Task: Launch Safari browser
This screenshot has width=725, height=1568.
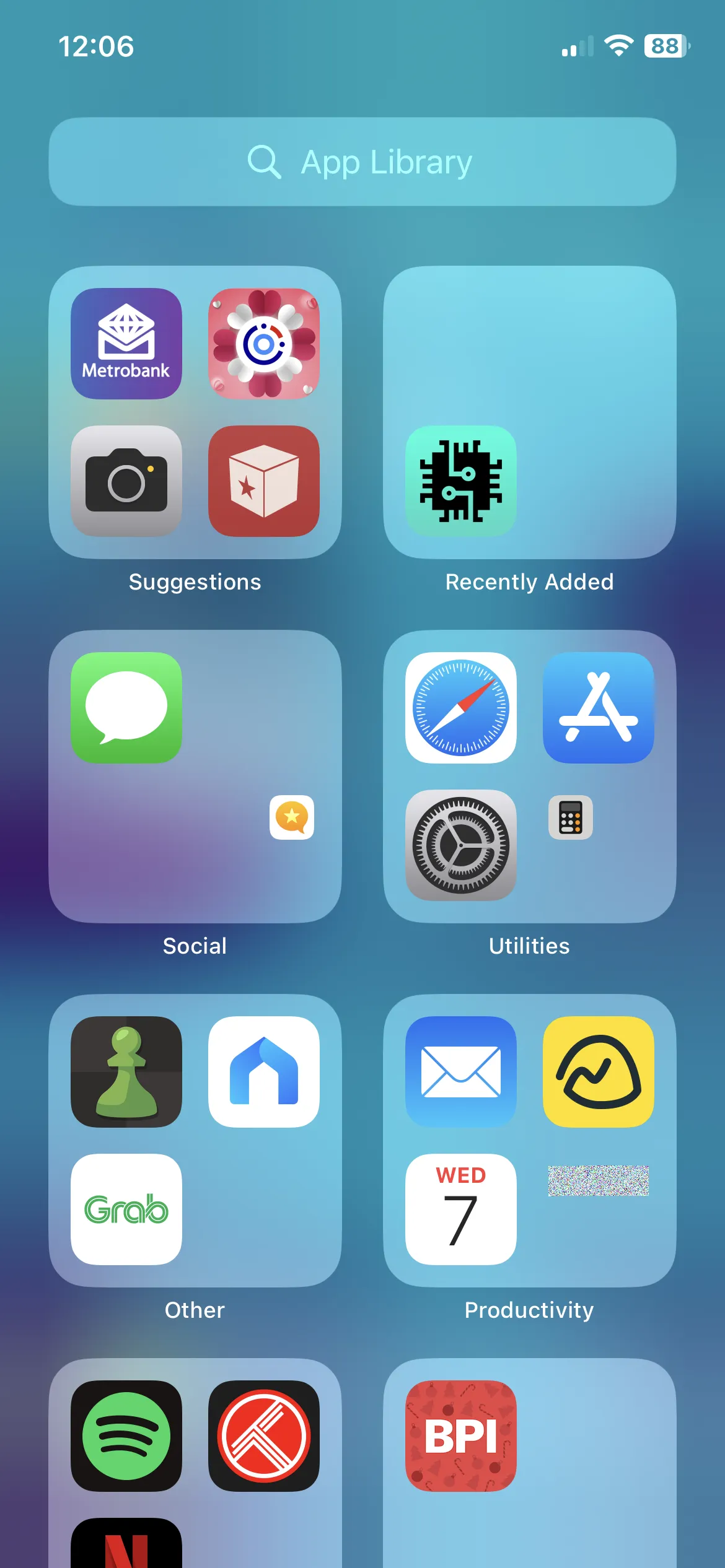Action: point(460,707)
